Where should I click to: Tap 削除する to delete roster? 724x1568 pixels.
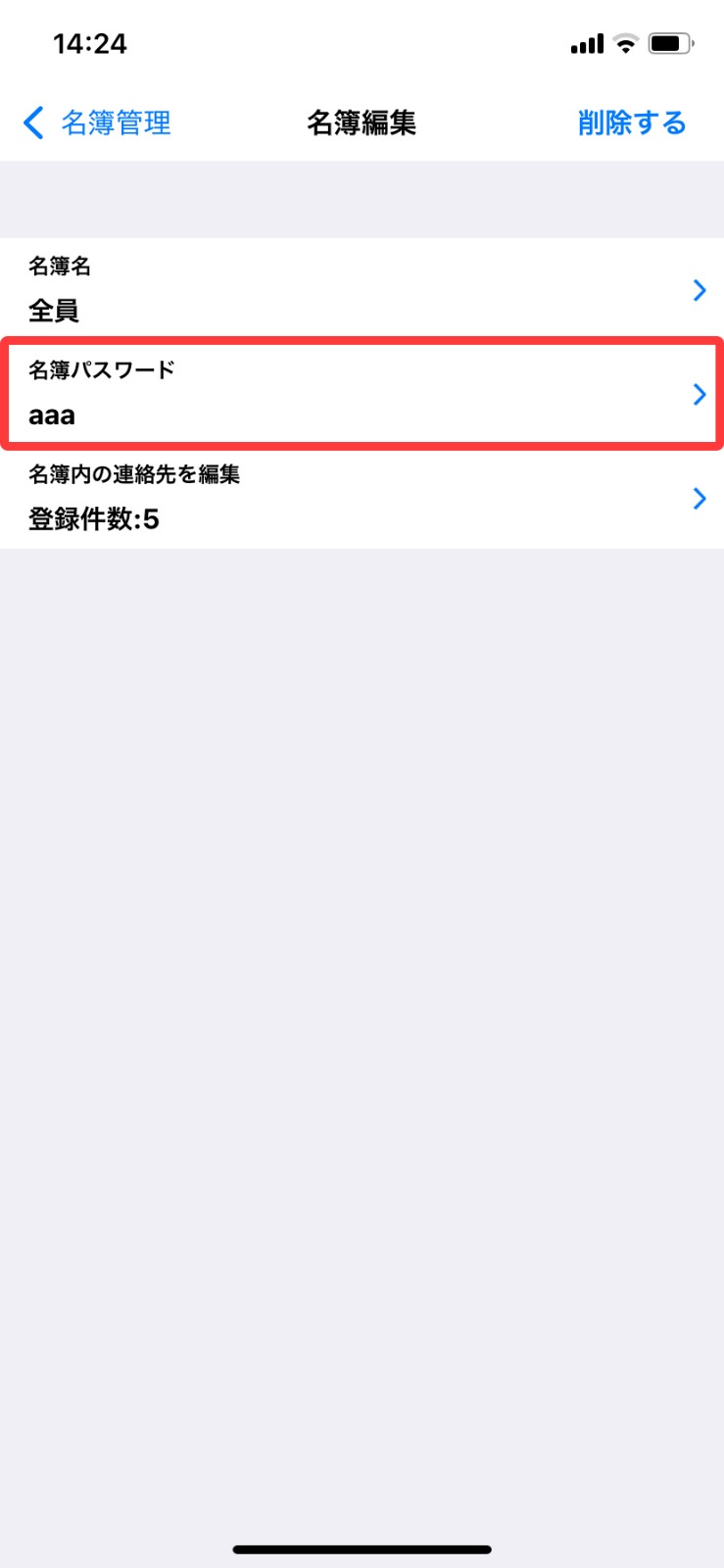pyautogui.click(x=631, y=123)
